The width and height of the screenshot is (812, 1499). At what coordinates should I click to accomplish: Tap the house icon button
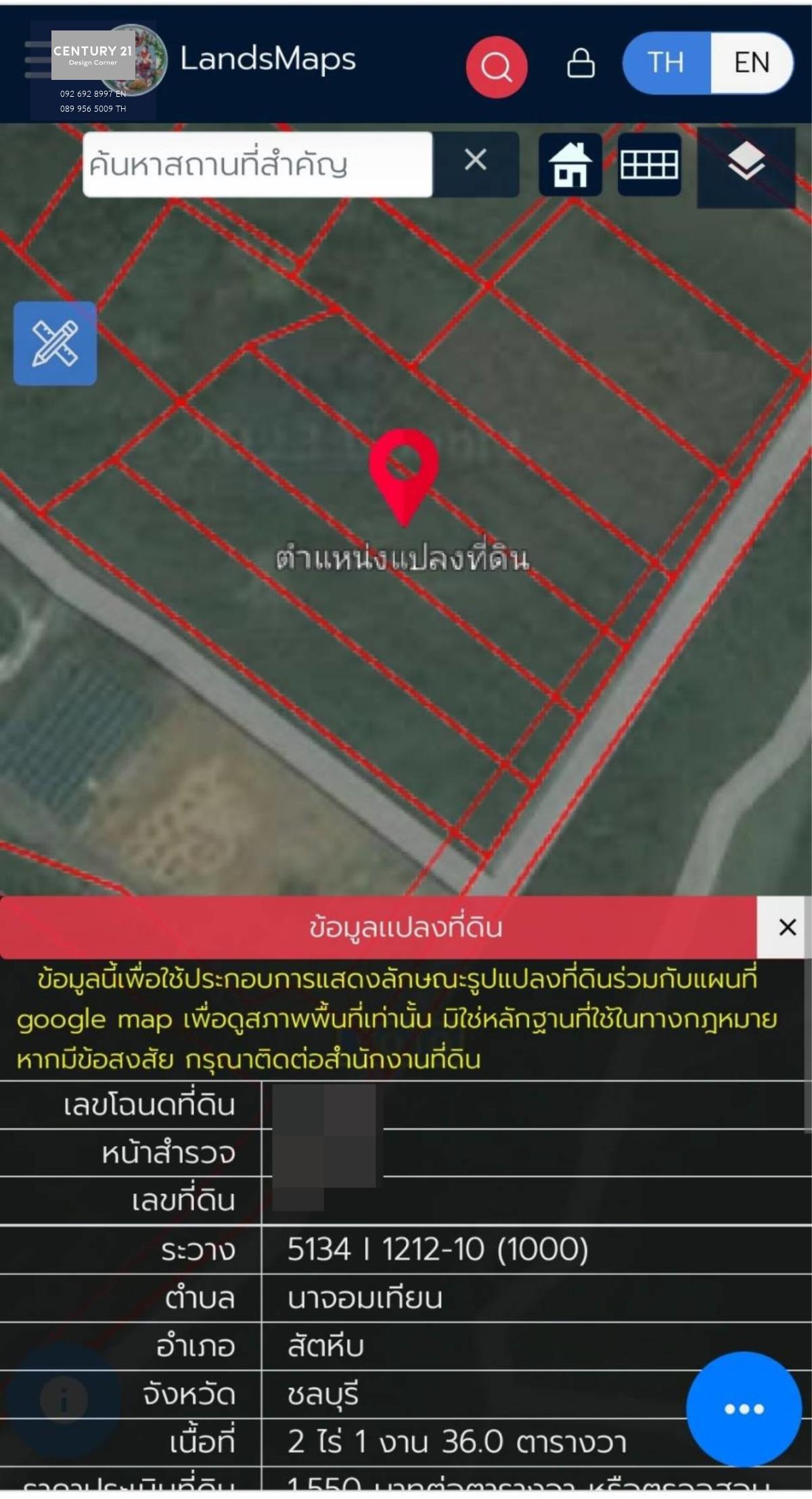pos(570,165)
